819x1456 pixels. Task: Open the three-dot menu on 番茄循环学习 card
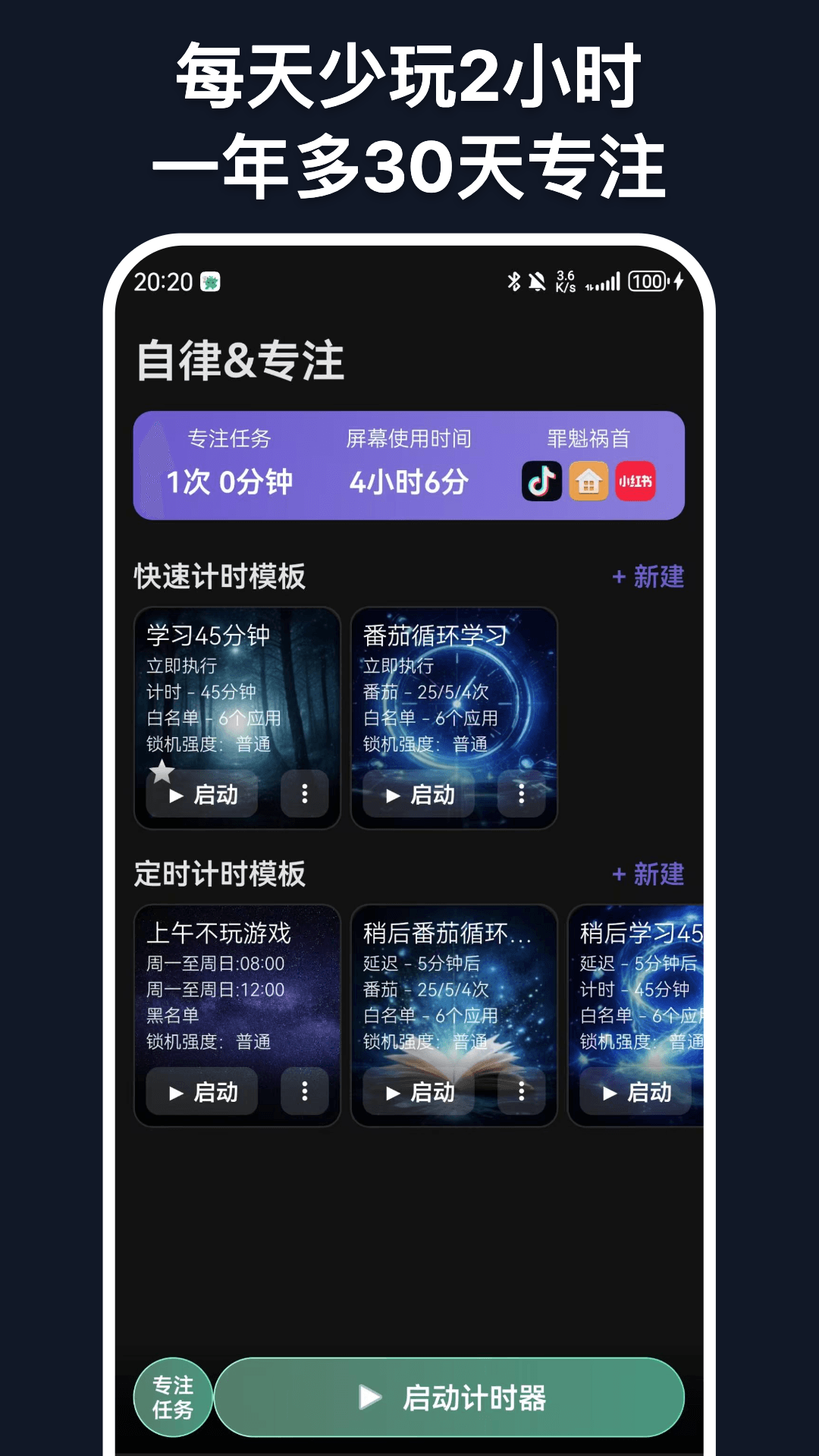click(522, 795)
